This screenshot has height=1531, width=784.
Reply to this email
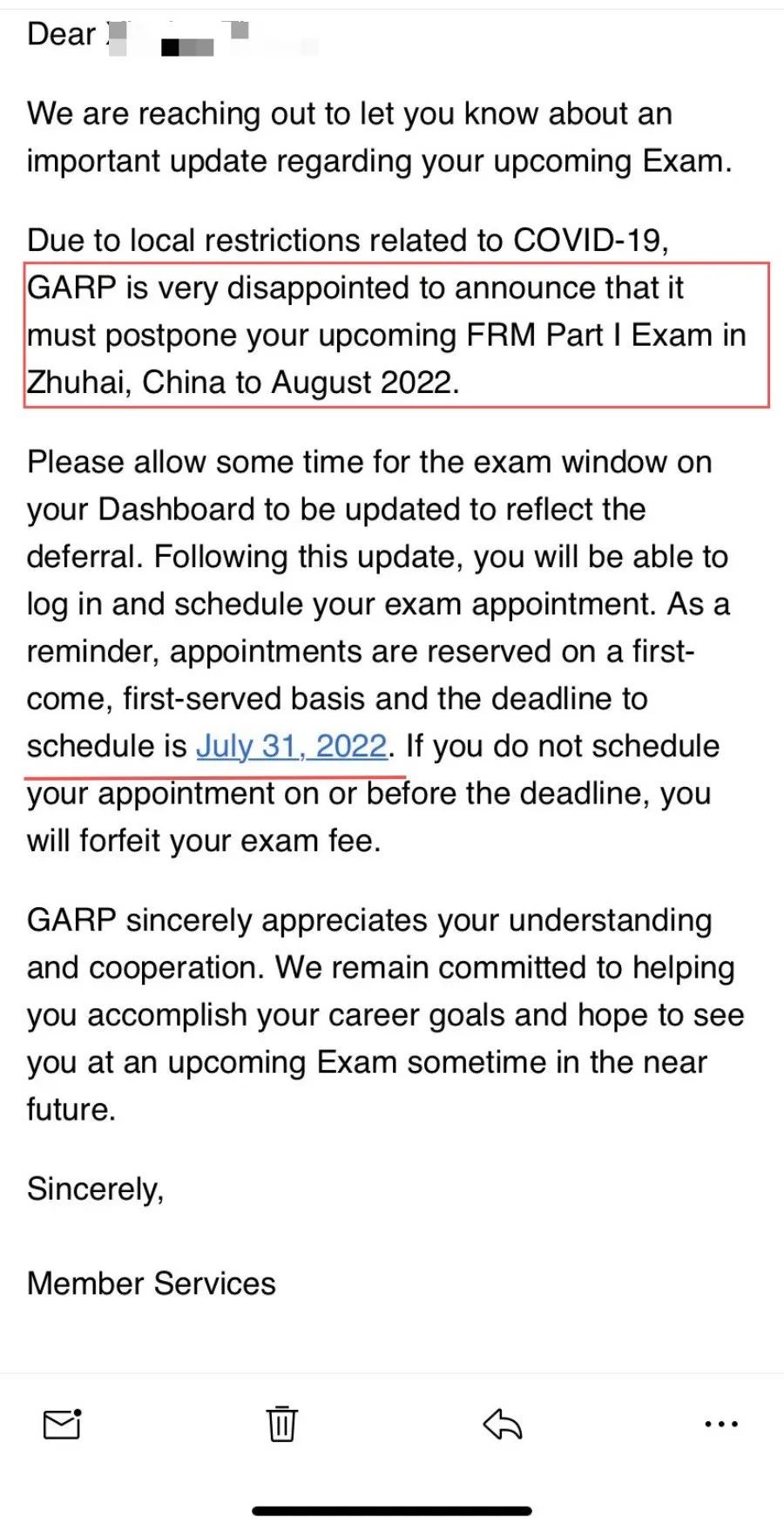(x=503, y=1425)
